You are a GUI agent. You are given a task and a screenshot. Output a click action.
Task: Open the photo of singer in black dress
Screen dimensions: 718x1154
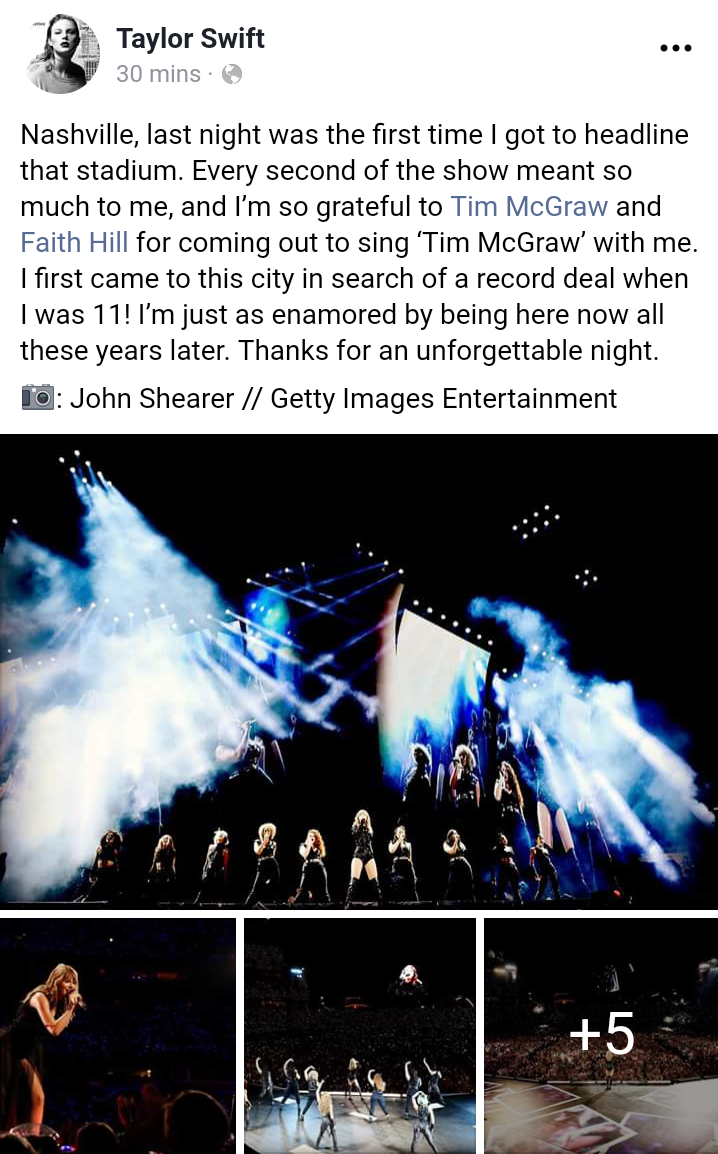[x=118, y=1036]
